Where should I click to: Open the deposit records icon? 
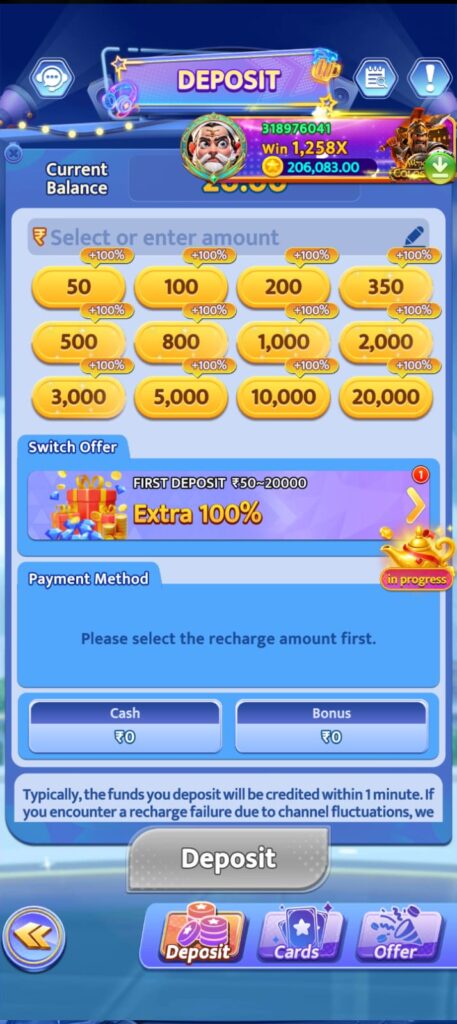click(375, 78)
